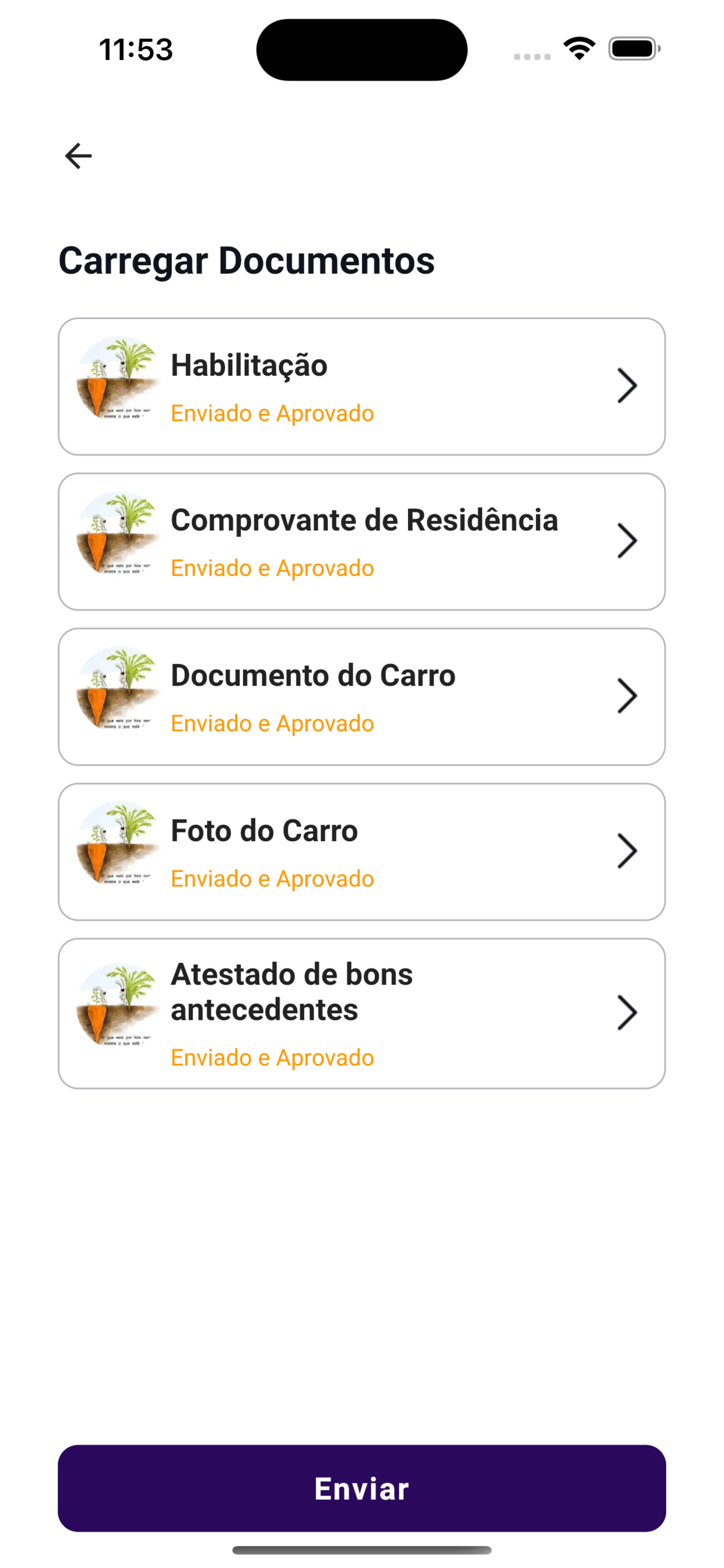Tap the Enviar button
This screenshot has width=724, height=1568.
(x=361, y=1488)
